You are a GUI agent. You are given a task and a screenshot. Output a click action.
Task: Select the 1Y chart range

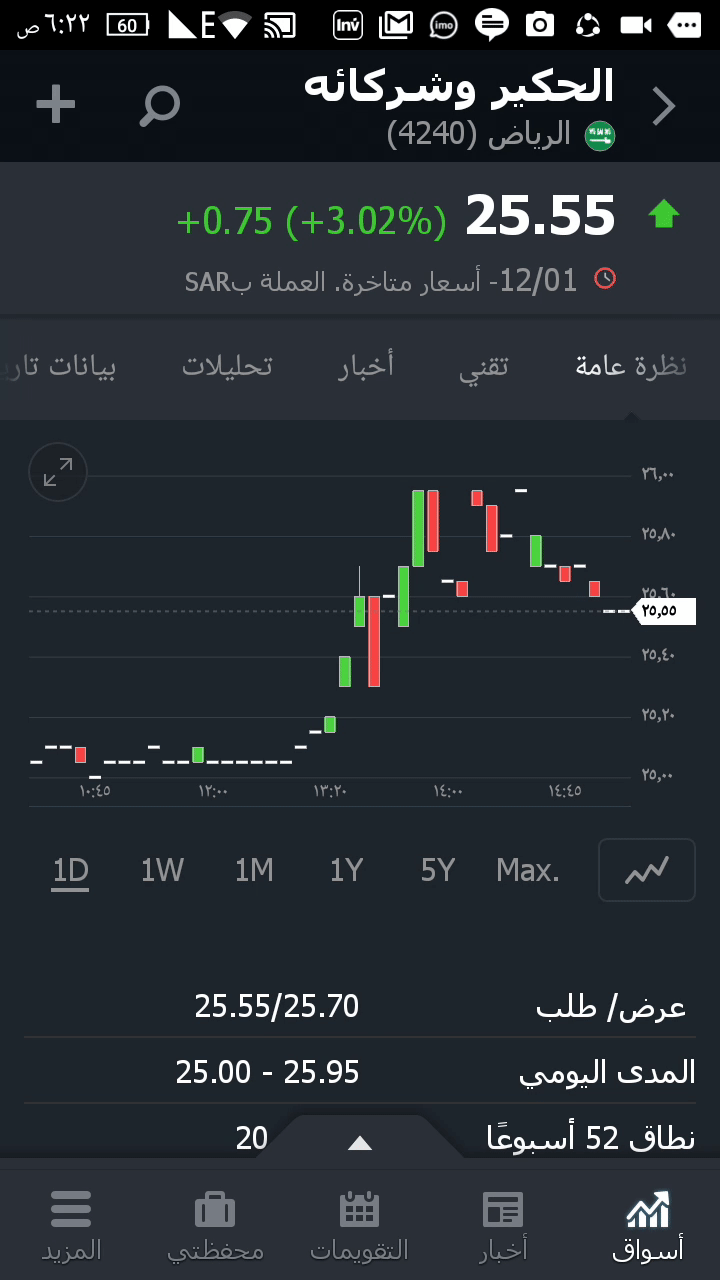tap(346, 871)
